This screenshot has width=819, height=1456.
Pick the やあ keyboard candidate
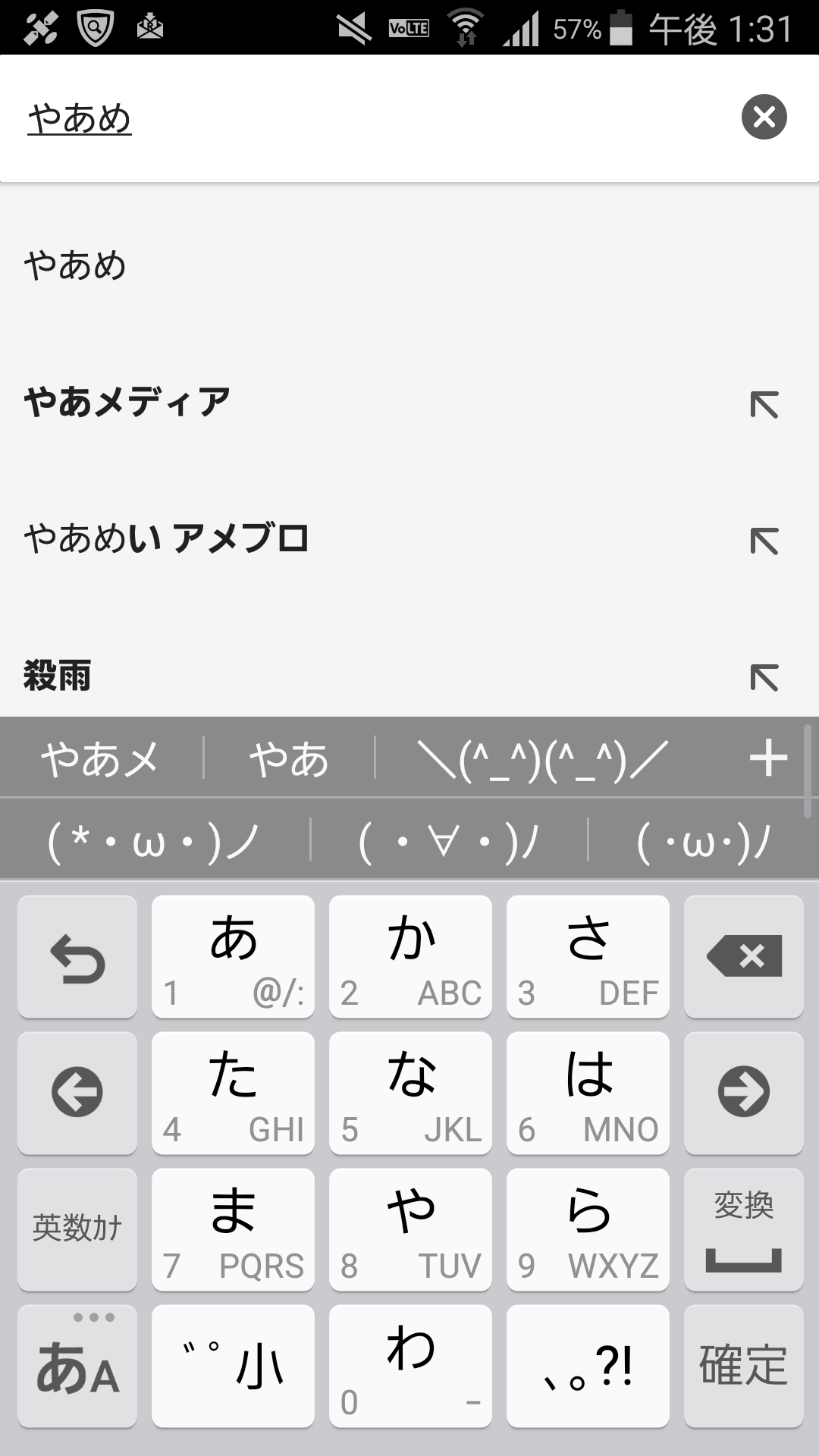tap(289, 758)
